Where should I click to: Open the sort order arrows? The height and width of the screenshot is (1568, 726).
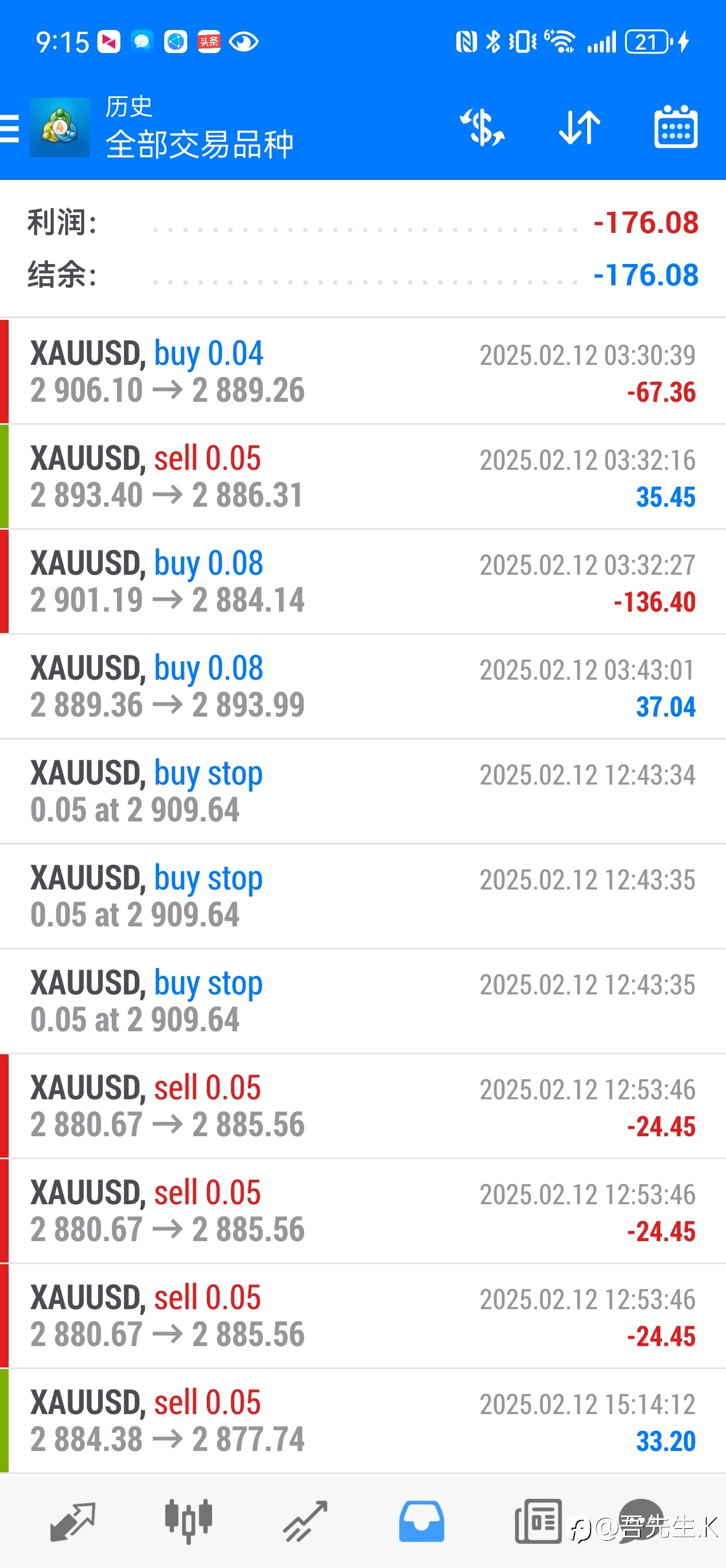click(579, 128)
